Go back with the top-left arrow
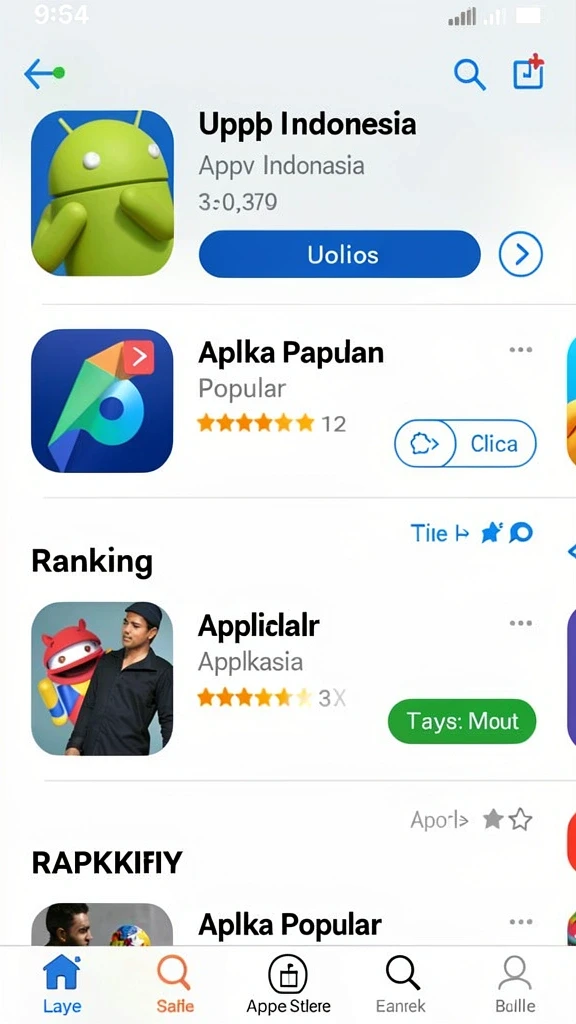576x1024 pixels. 44,73
